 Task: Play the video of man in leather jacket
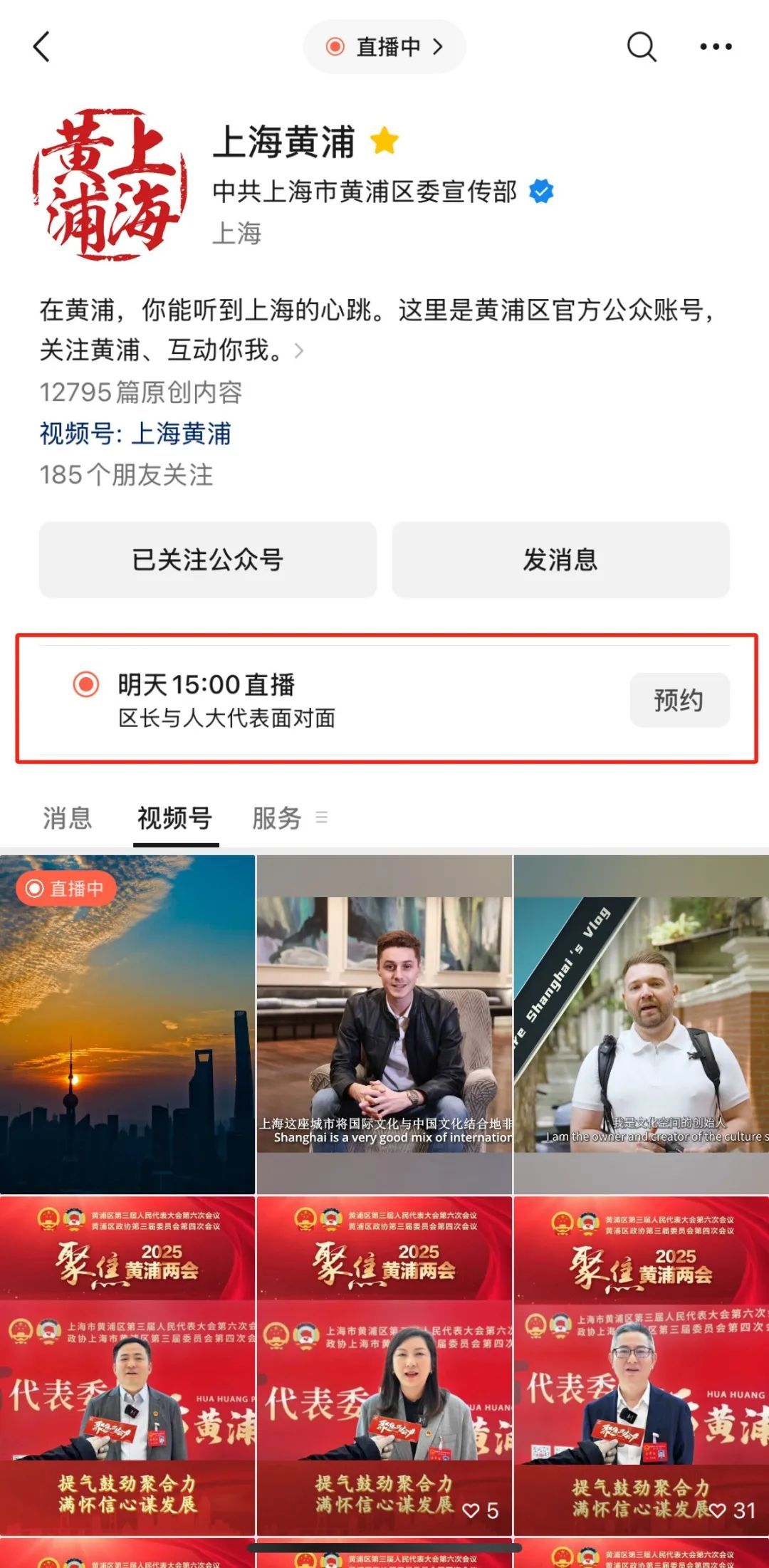tap(384, 1024)
